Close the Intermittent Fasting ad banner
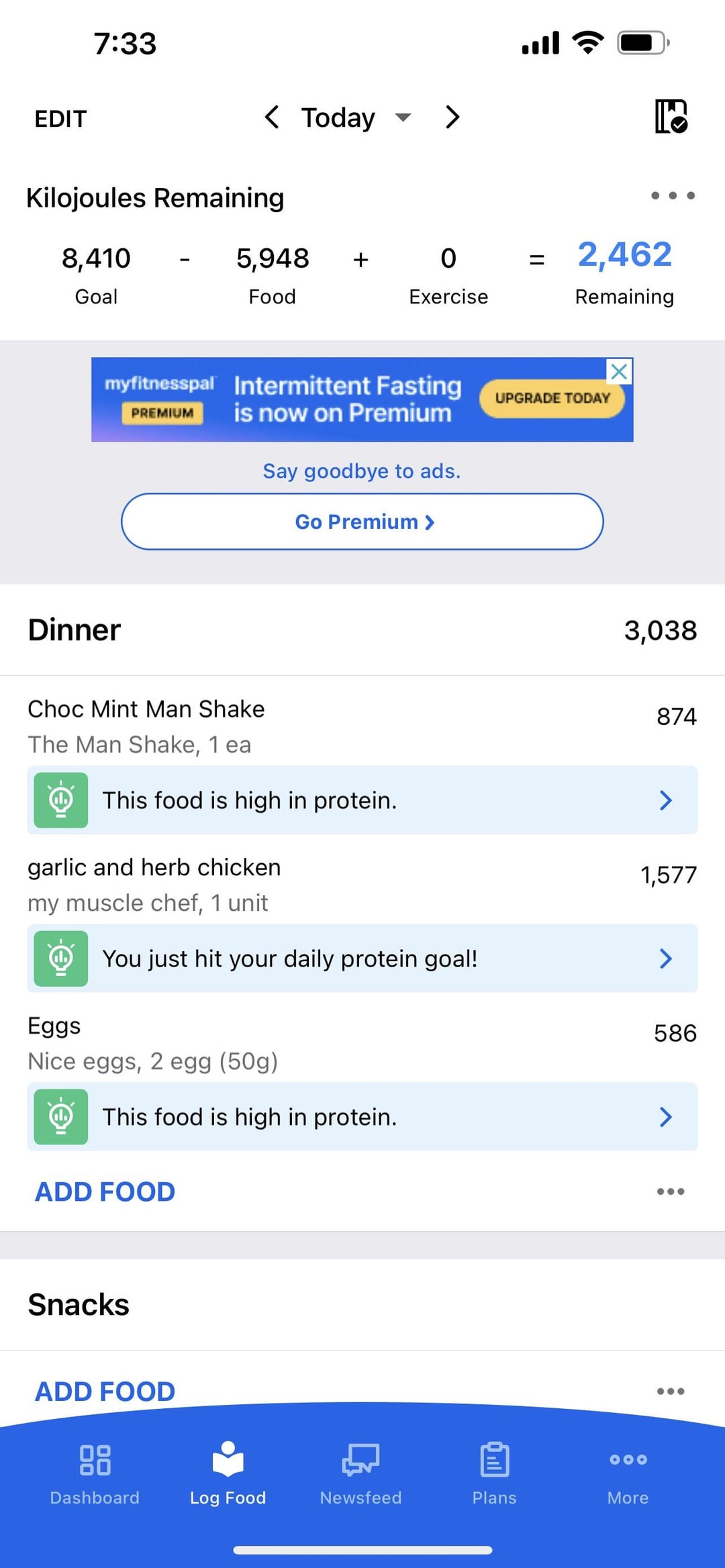The image size is (725, 1568). point(619,371)
